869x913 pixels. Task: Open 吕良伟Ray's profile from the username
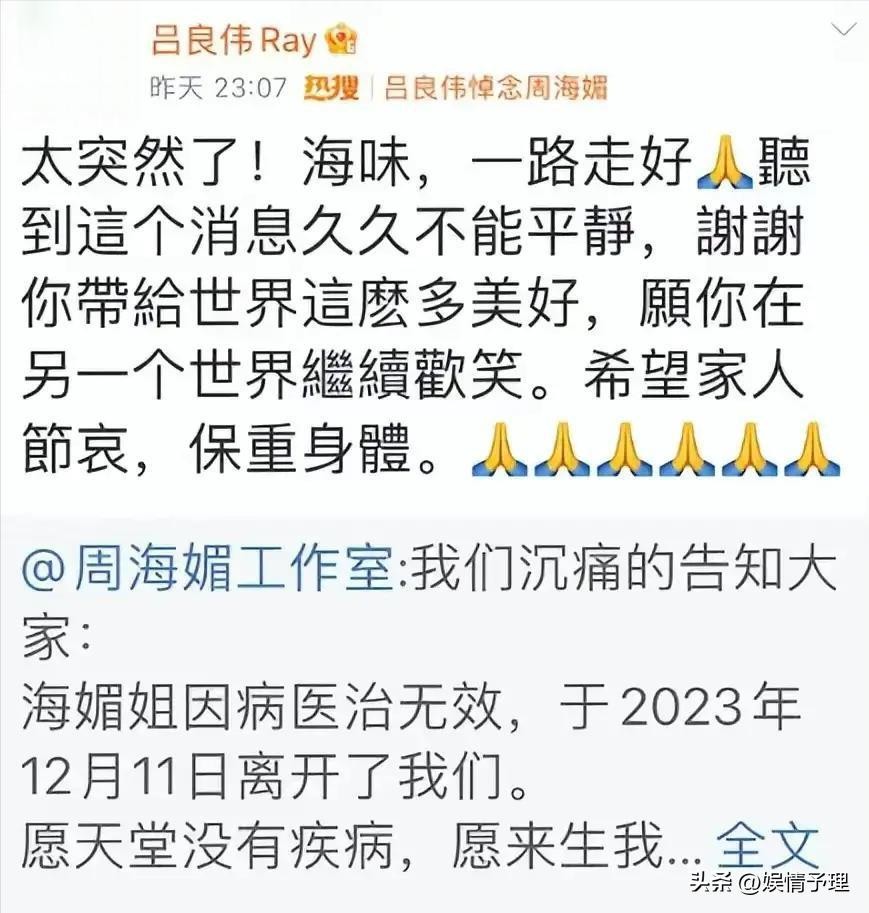tap(234, 40)
